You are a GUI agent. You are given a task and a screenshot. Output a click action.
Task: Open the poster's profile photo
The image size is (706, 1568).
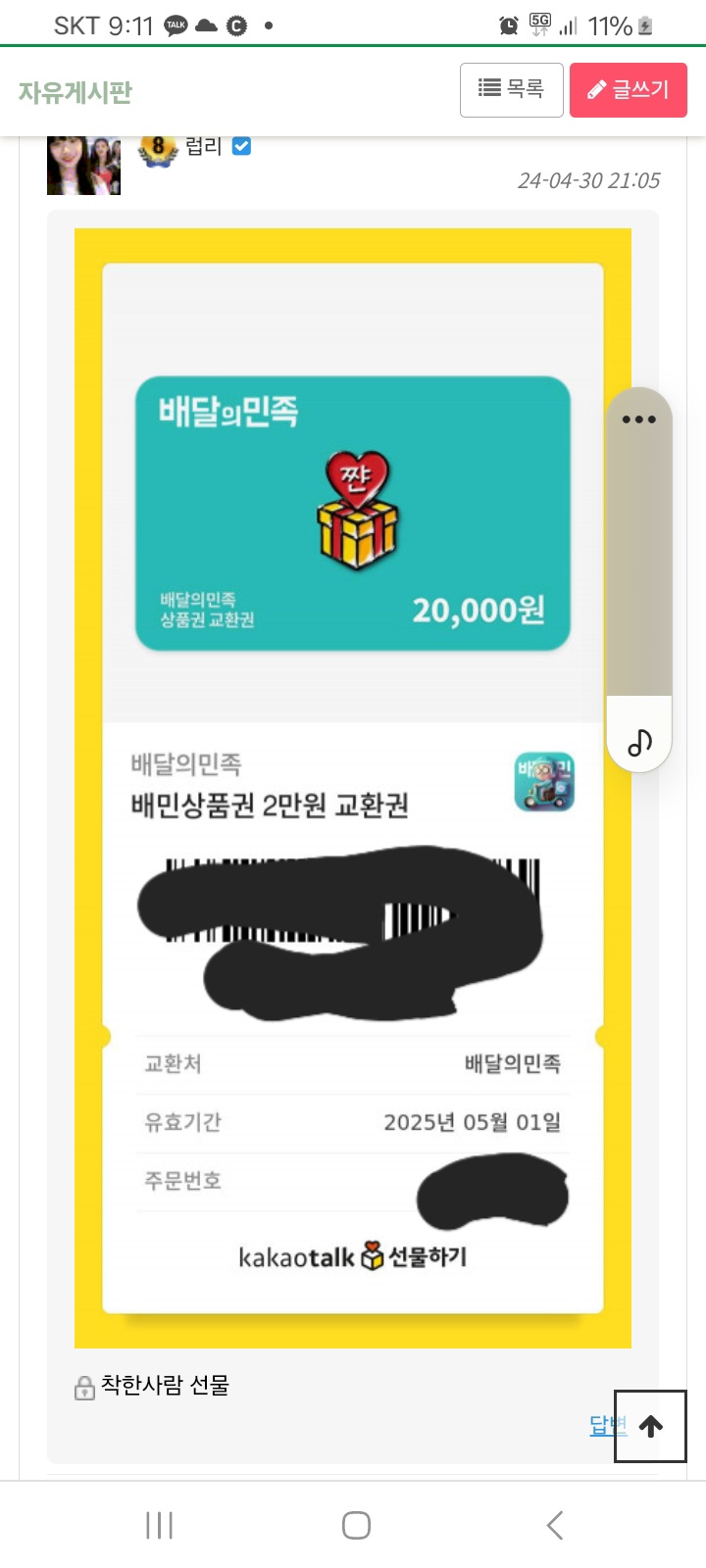[x=83, y=166]
